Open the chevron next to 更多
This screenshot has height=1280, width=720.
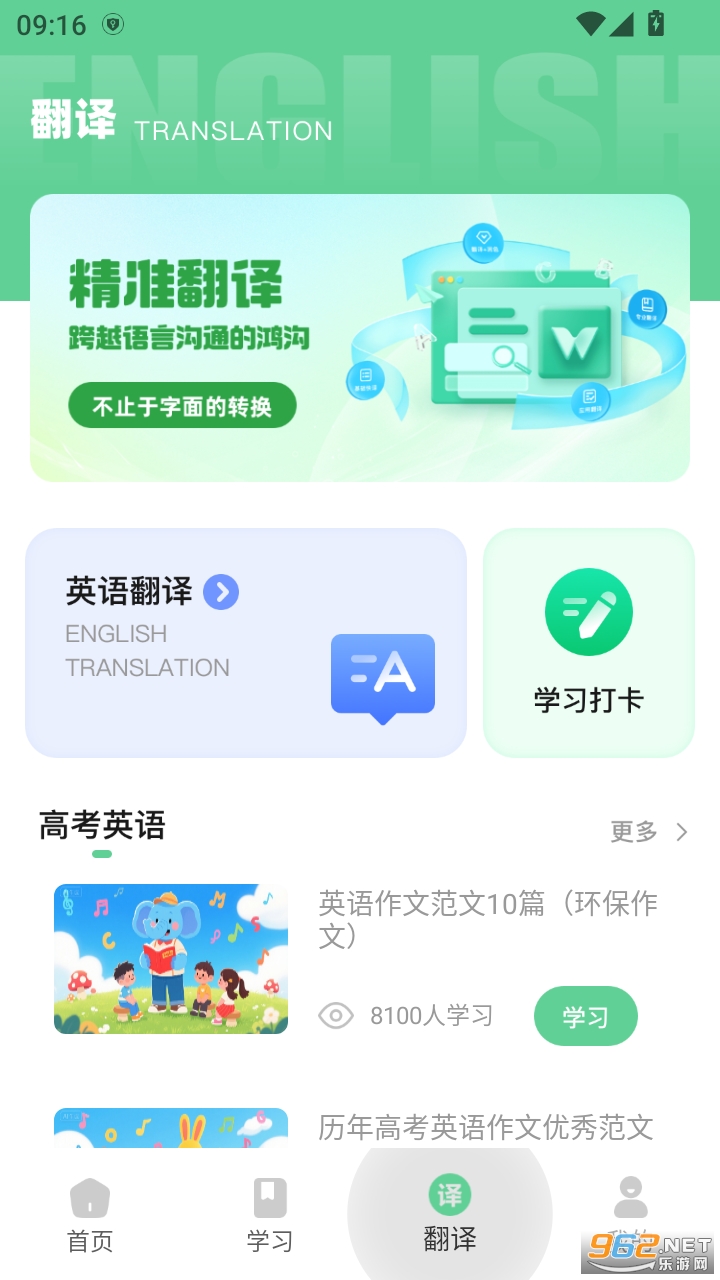[x=682, y=831]
